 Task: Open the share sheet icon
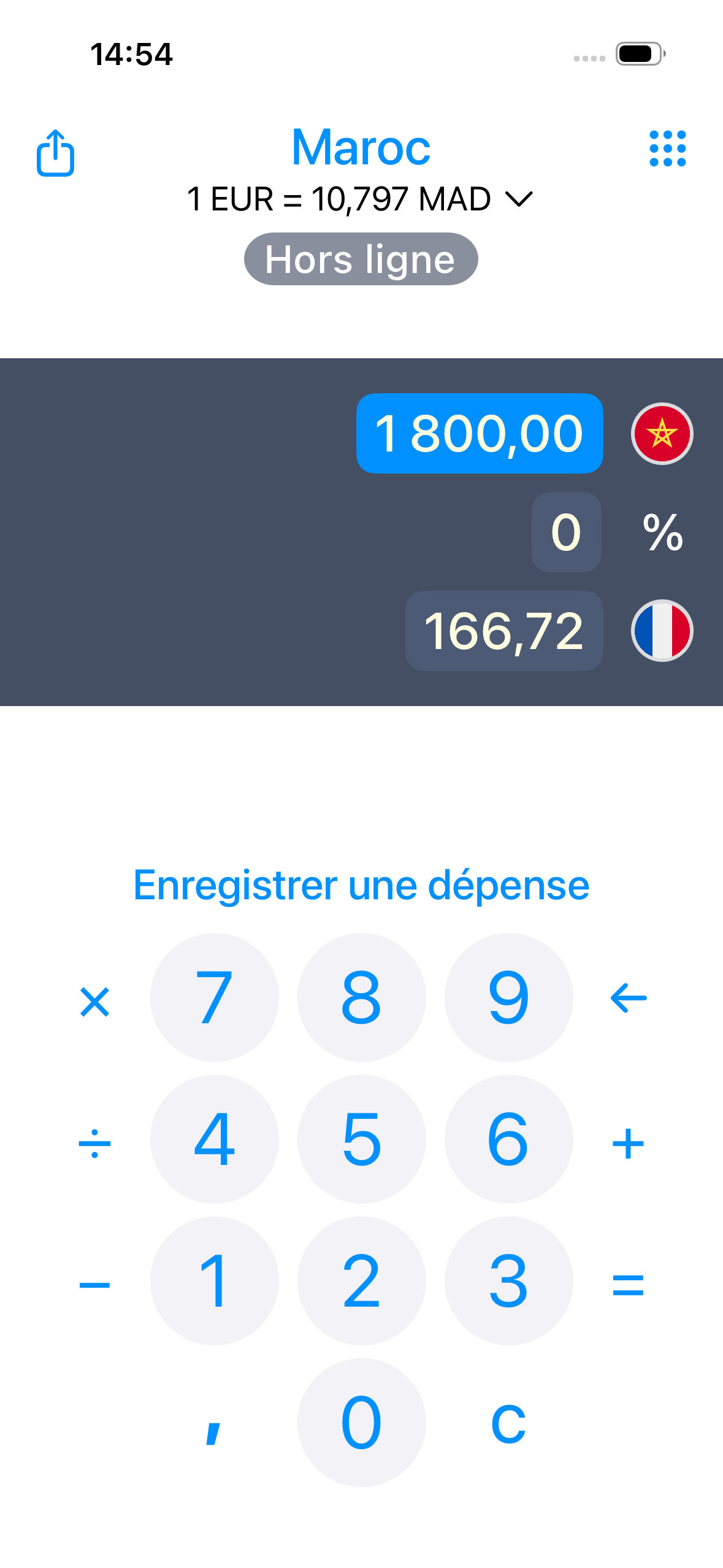coord(55,153)
